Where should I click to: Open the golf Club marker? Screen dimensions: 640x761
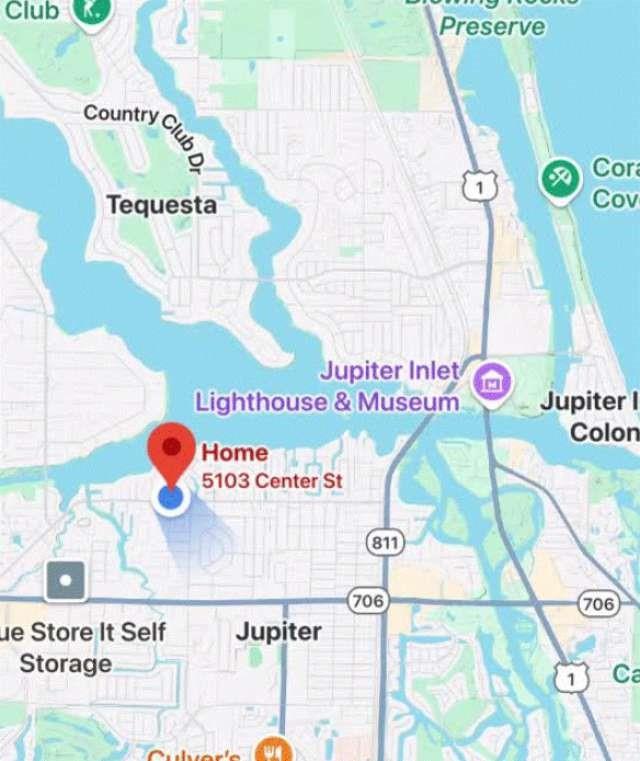tap(92, 10)
